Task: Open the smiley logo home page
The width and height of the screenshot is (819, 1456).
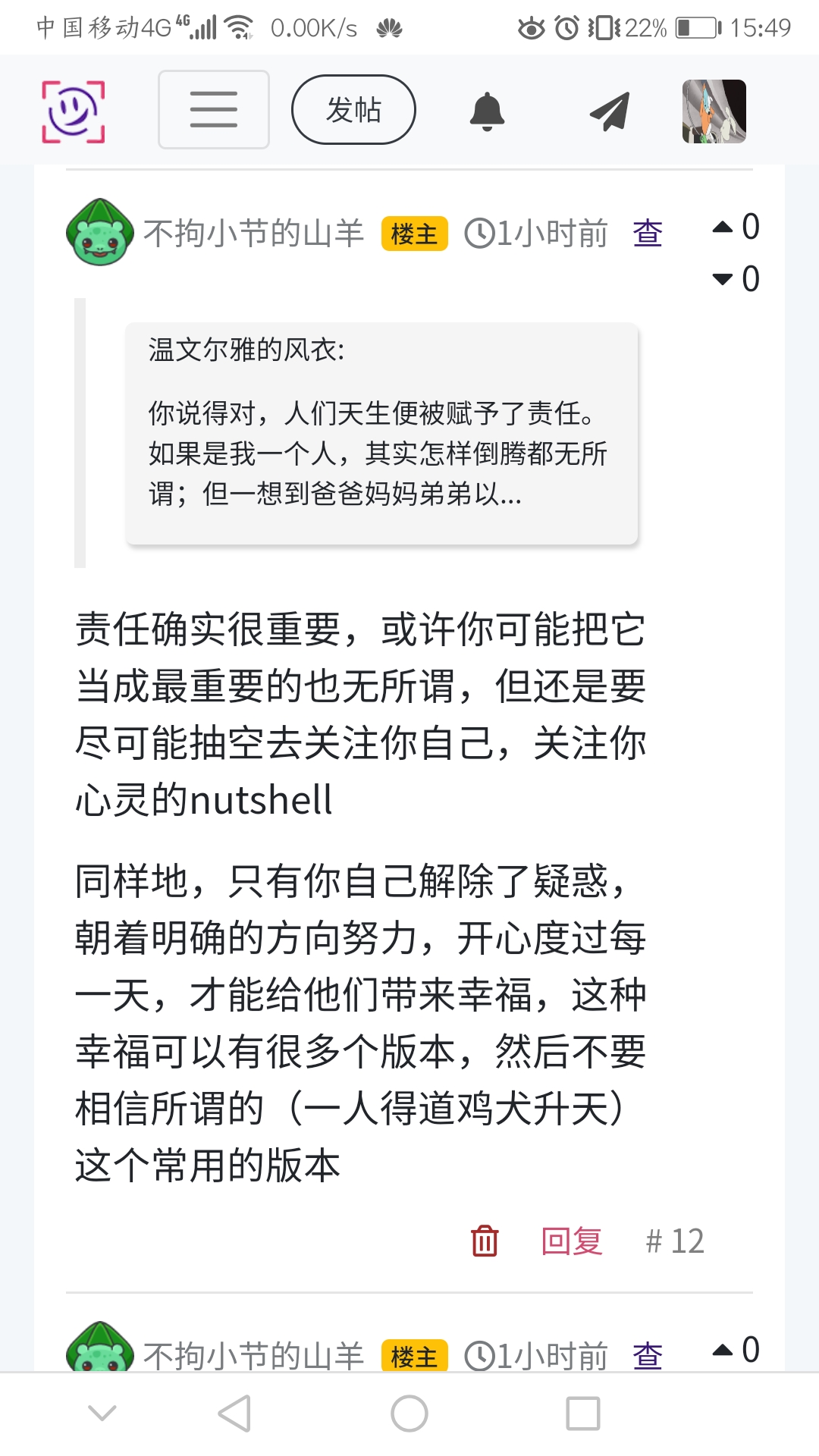Action: (x=73, y=111)
